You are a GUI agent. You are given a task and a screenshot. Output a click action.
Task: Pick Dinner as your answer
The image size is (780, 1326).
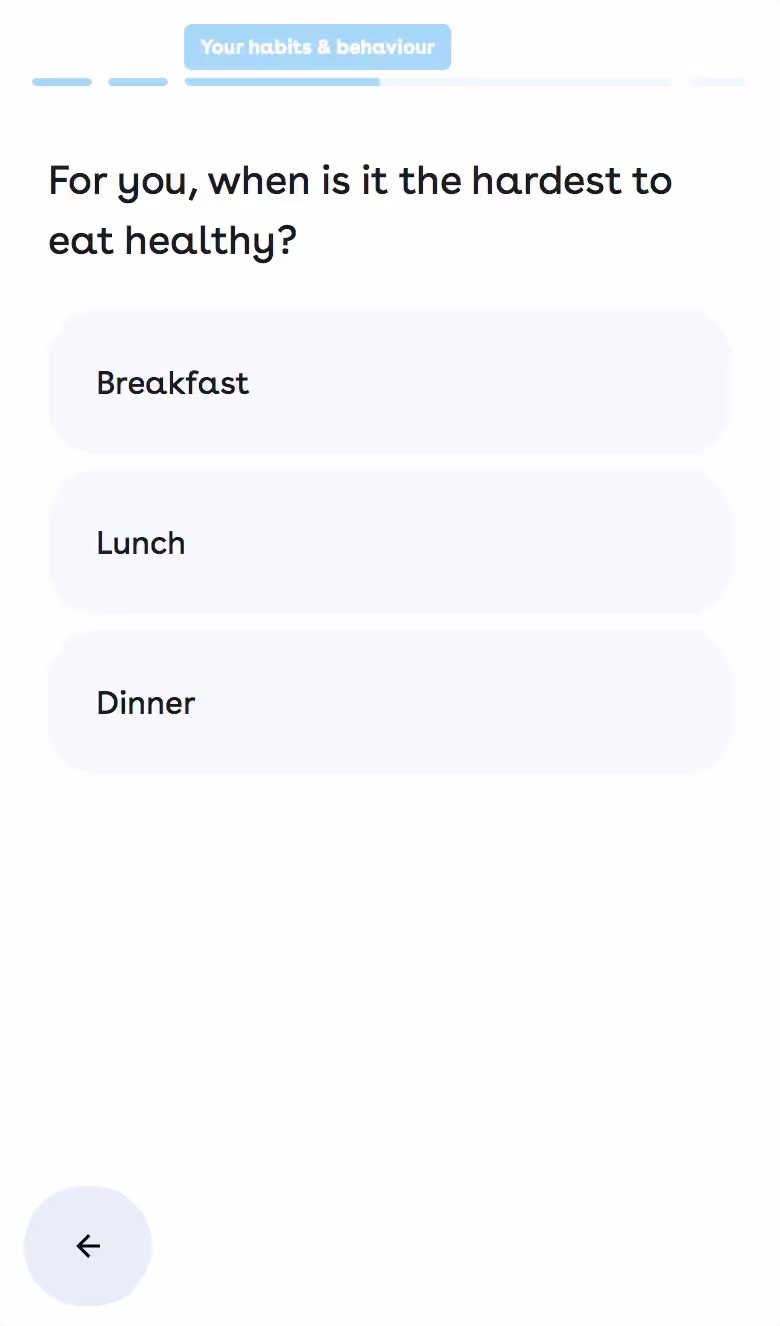tap(390, 703)
